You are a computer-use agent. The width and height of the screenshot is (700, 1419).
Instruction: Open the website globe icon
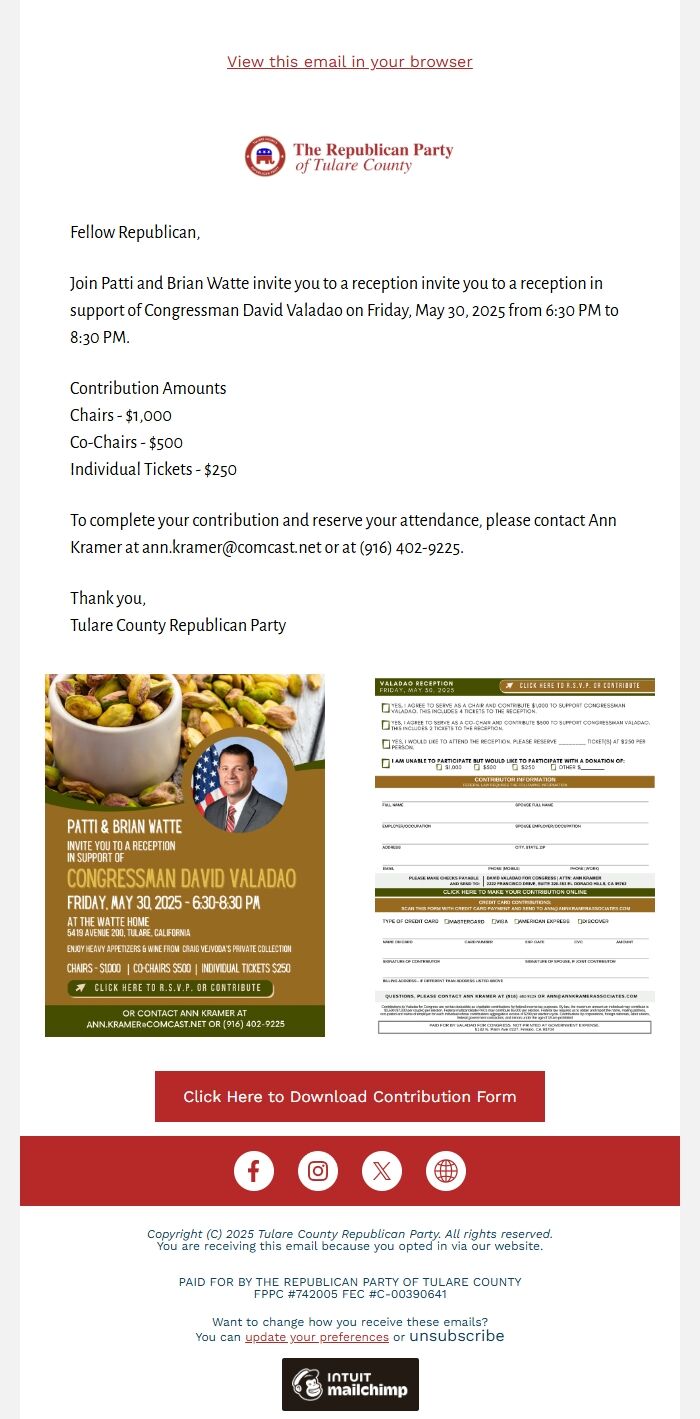click(446, 1171)
